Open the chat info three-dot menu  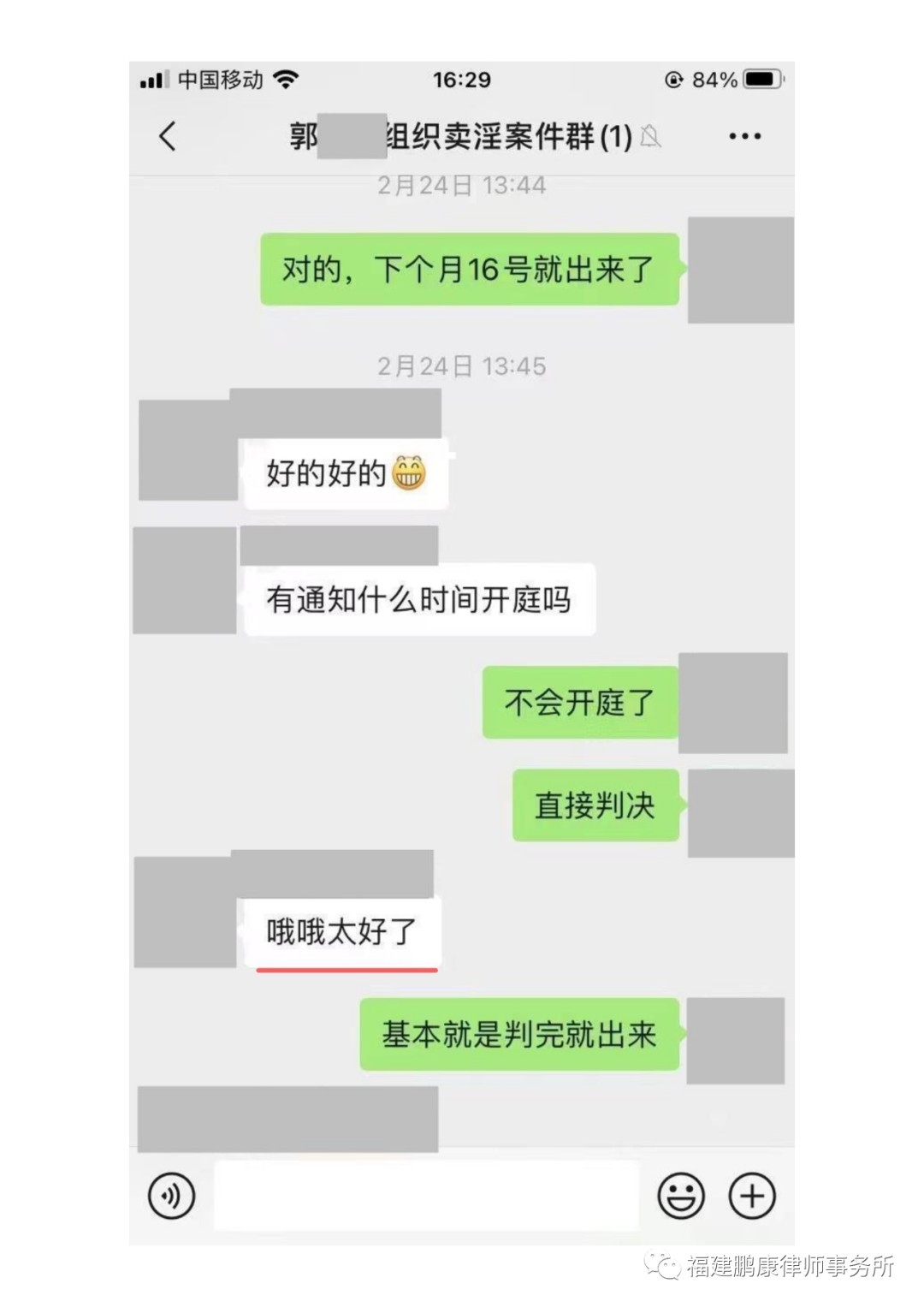click(x=744, y=136)
